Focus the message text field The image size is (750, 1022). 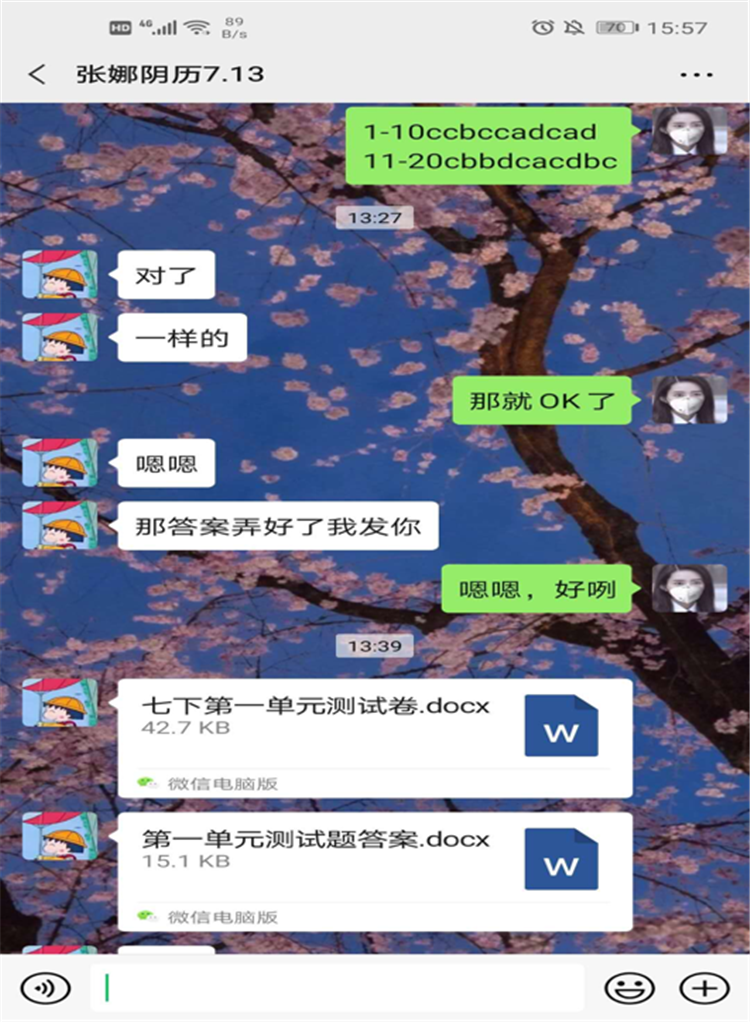click(x=340, y=988)
